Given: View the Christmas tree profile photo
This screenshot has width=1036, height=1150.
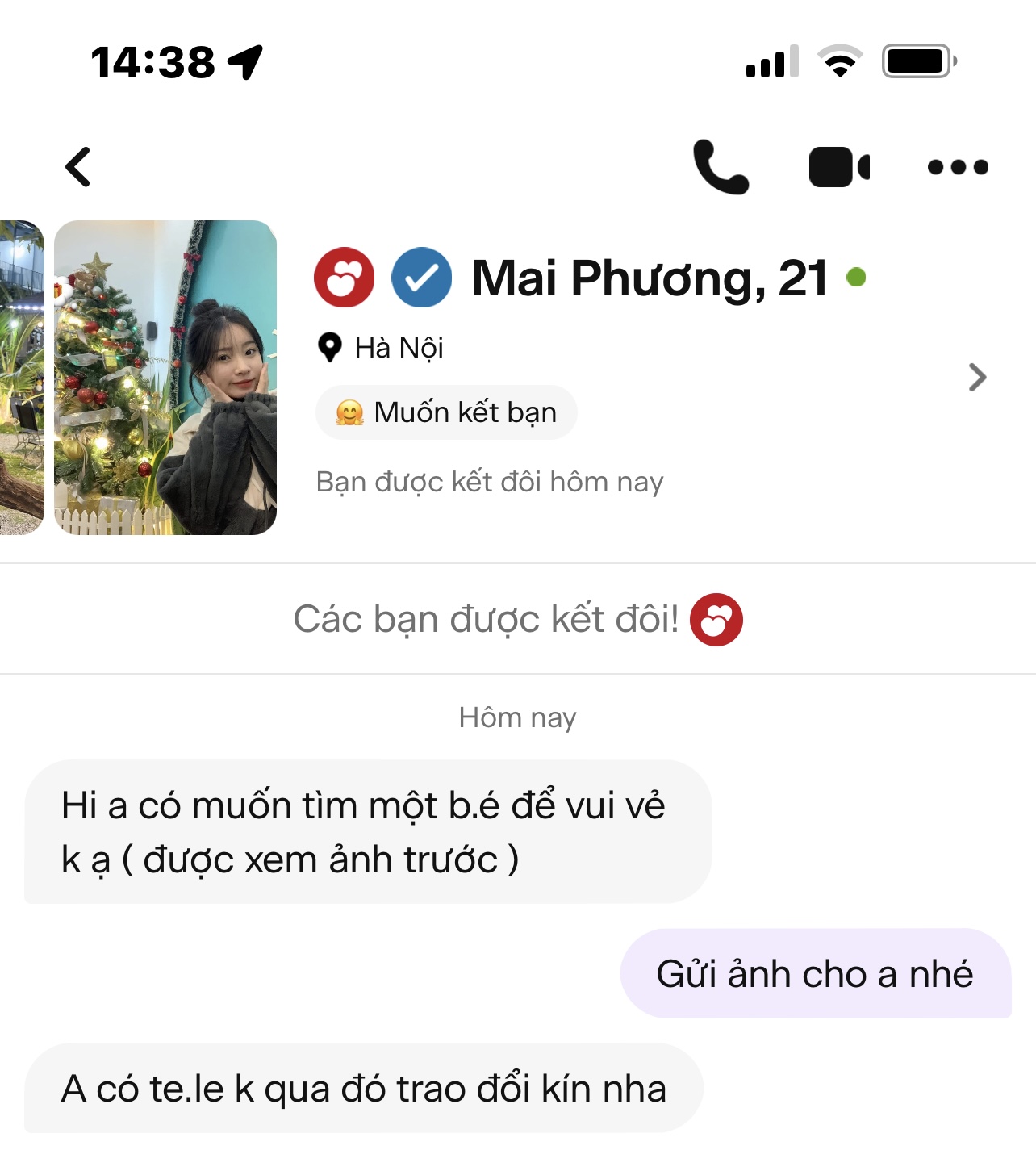Looking at the screenshot, I should [165, 377].
